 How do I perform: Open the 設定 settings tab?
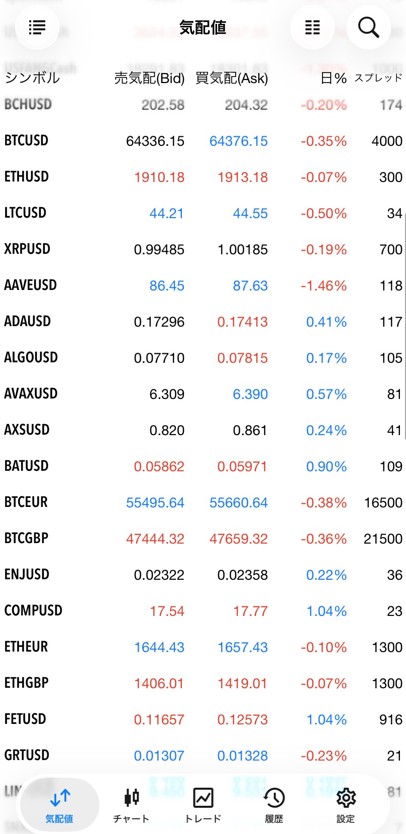pos(345,806)
